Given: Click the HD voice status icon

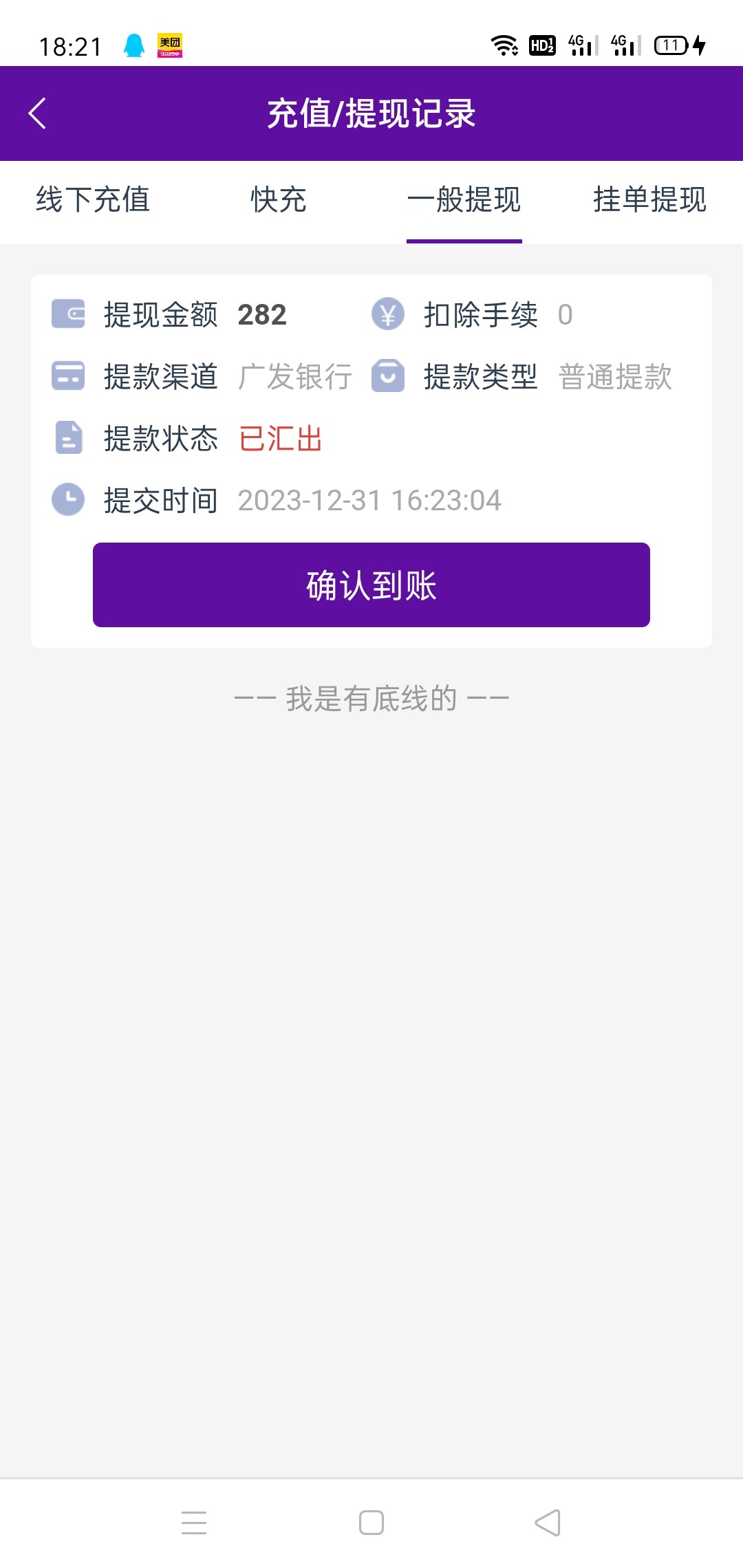Looking at the screenshot, I should (x=541, y=44).
